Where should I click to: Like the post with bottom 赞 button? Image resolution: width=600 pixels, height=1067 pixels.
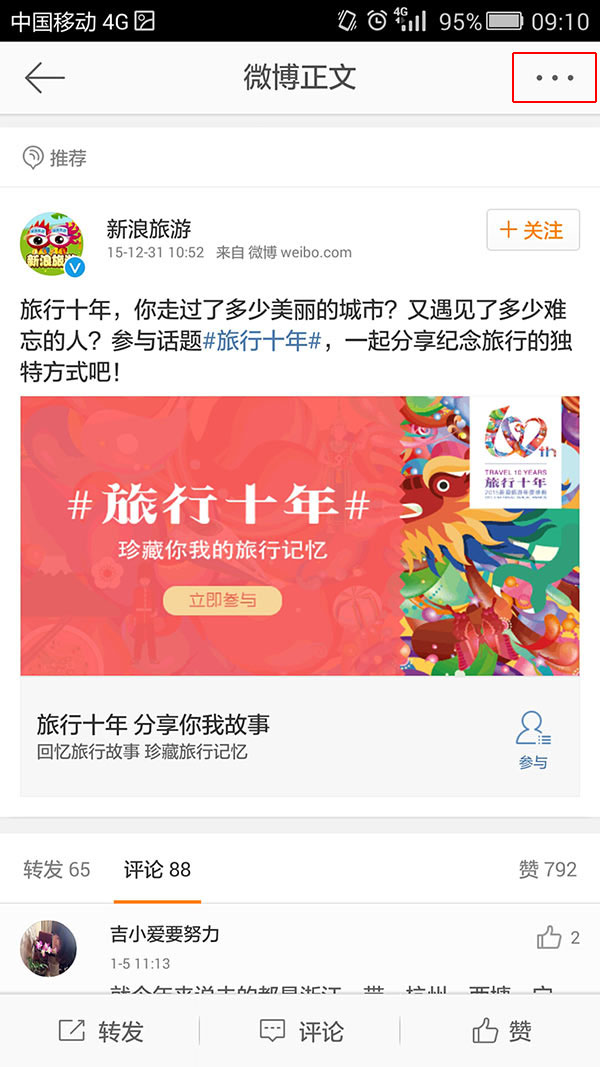pos(500,1031)
